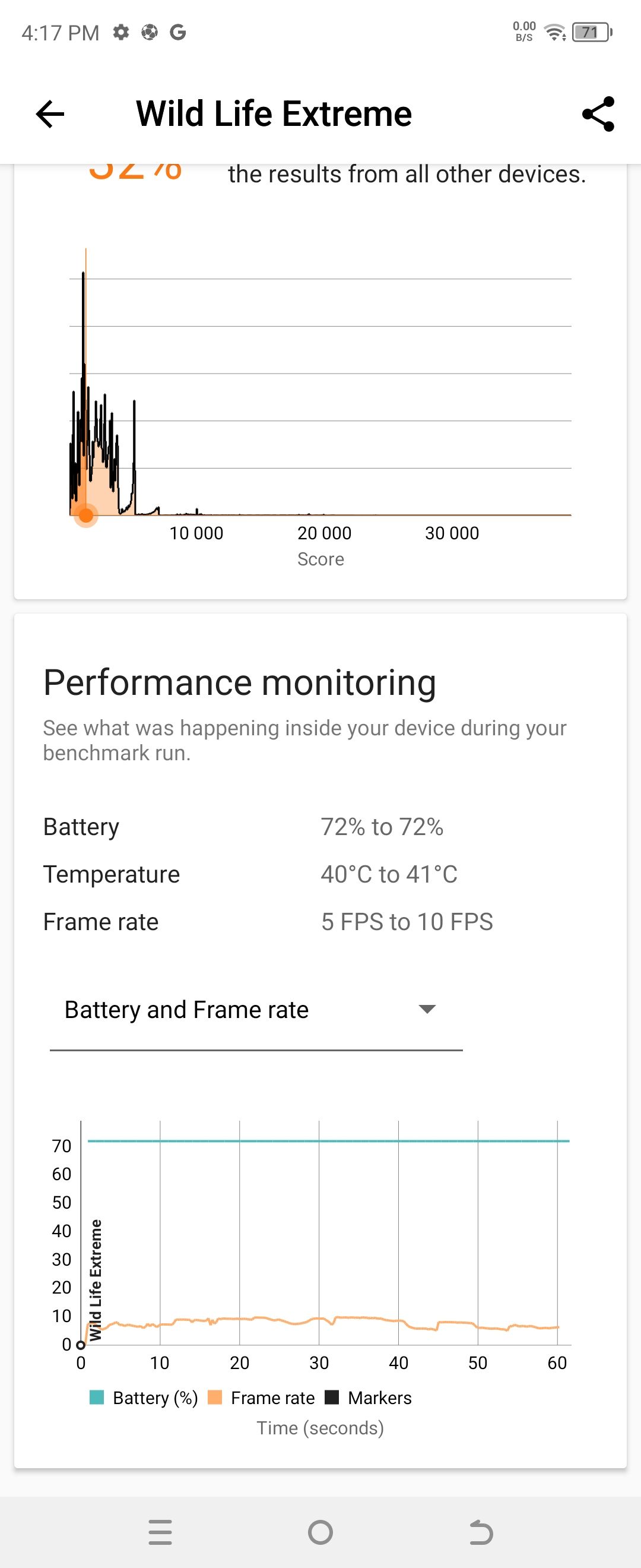The height and width of the screenshot is (1568, 641).
Task: Click the back arrow to leave results
Action: click(49, 113)
